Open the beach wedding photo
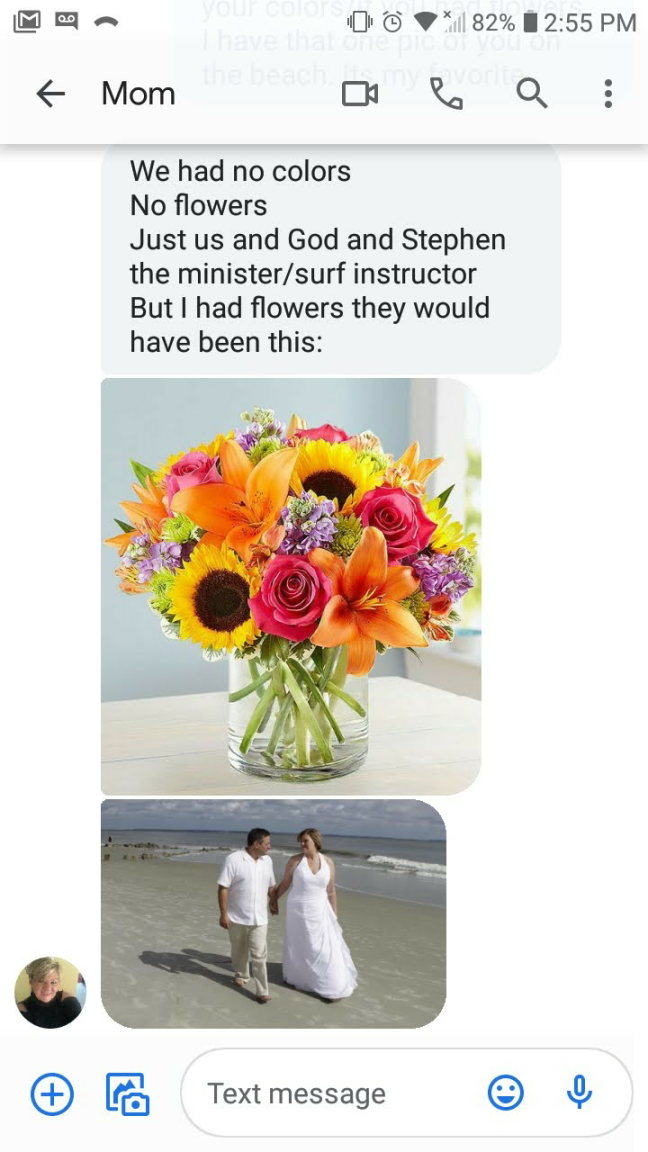 [x=273, y=913]
